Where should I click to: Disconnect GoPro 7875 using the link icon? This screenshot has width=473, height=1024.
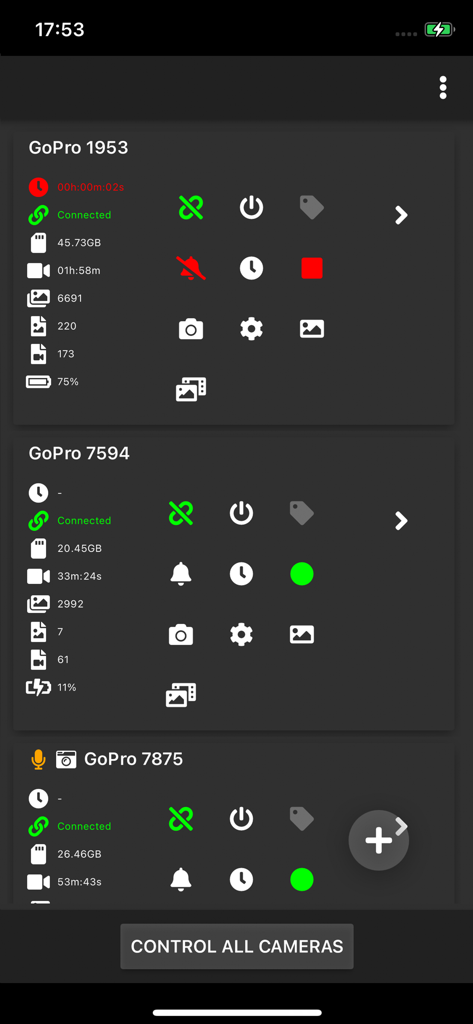[x=181, y=819]
